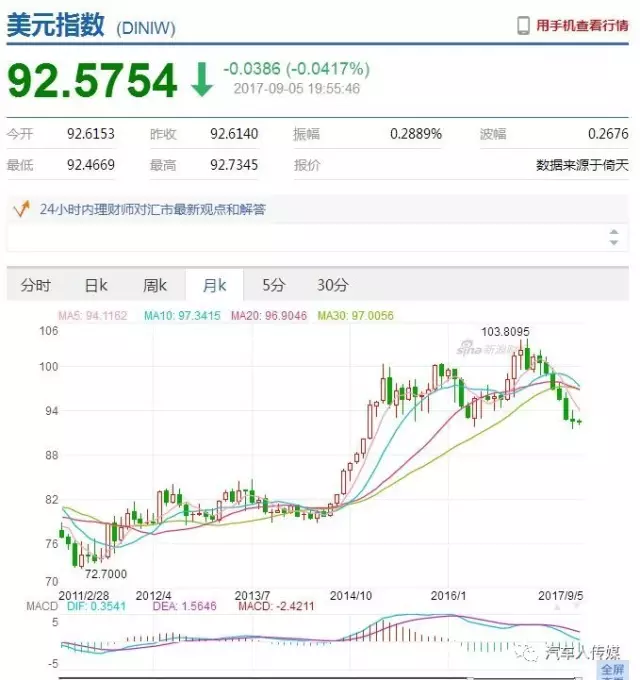Switch to the 日k chart tab
Viewport: 640px width, 680px height.
coord(95,285)
